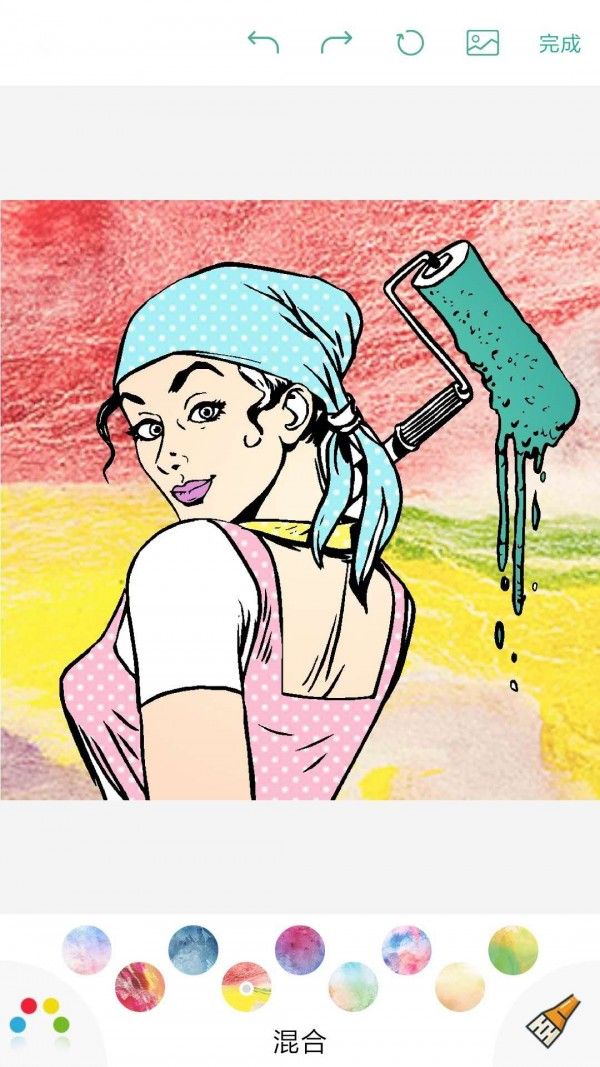The width and height of the screenshot is (600, 1067).
Task: Pick the pale cream watercolor swatch
Action: point(460,986)
